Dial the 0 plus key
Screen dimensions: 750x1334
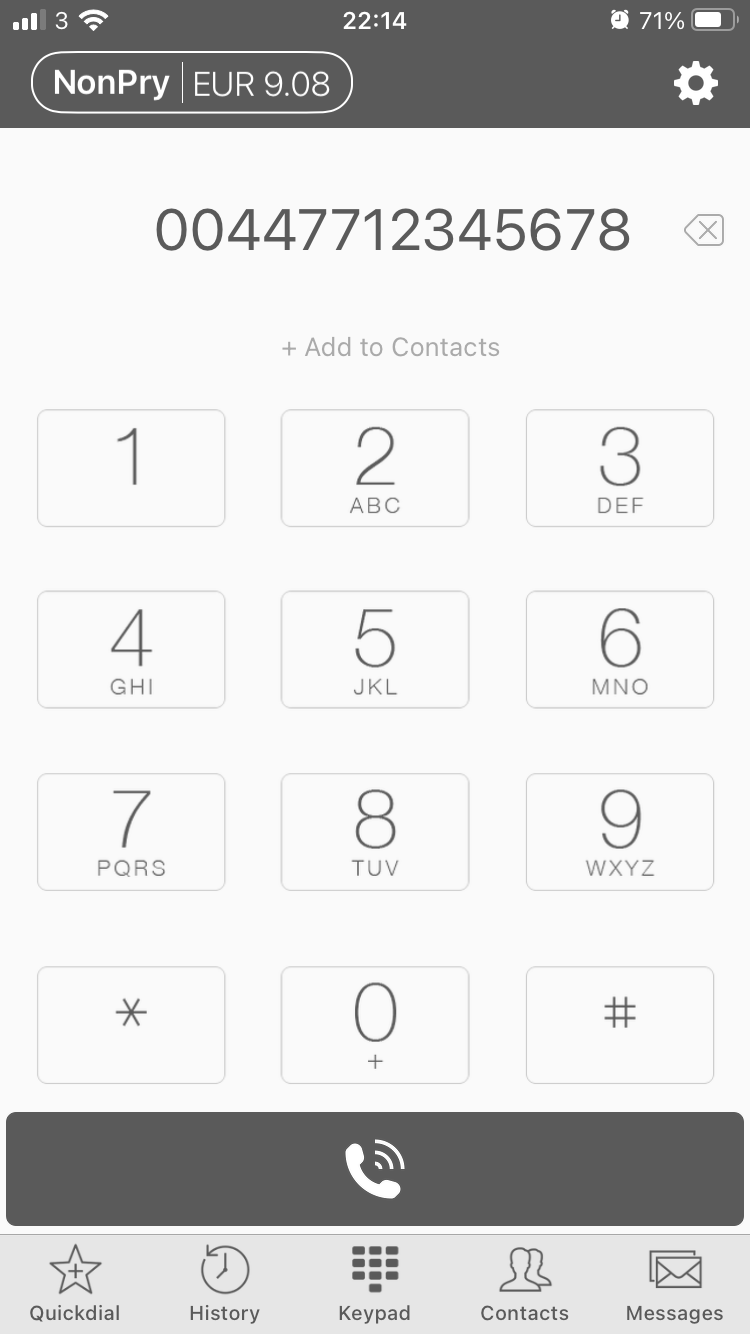click(x=375, y=1024)
